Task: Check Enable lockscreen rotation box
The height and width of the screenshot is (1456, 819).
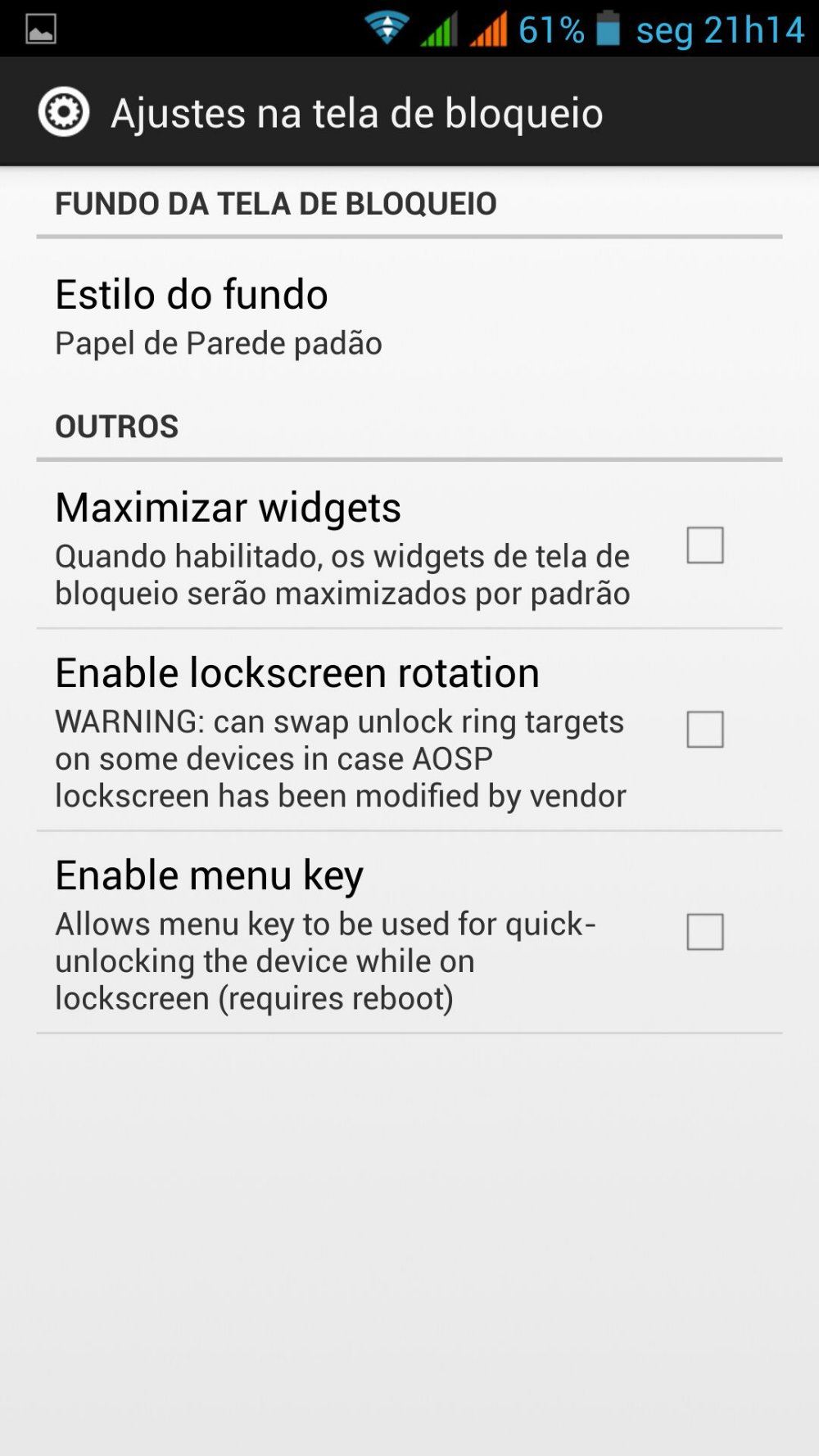Action: pyautogui.click(x=704, y=730)
